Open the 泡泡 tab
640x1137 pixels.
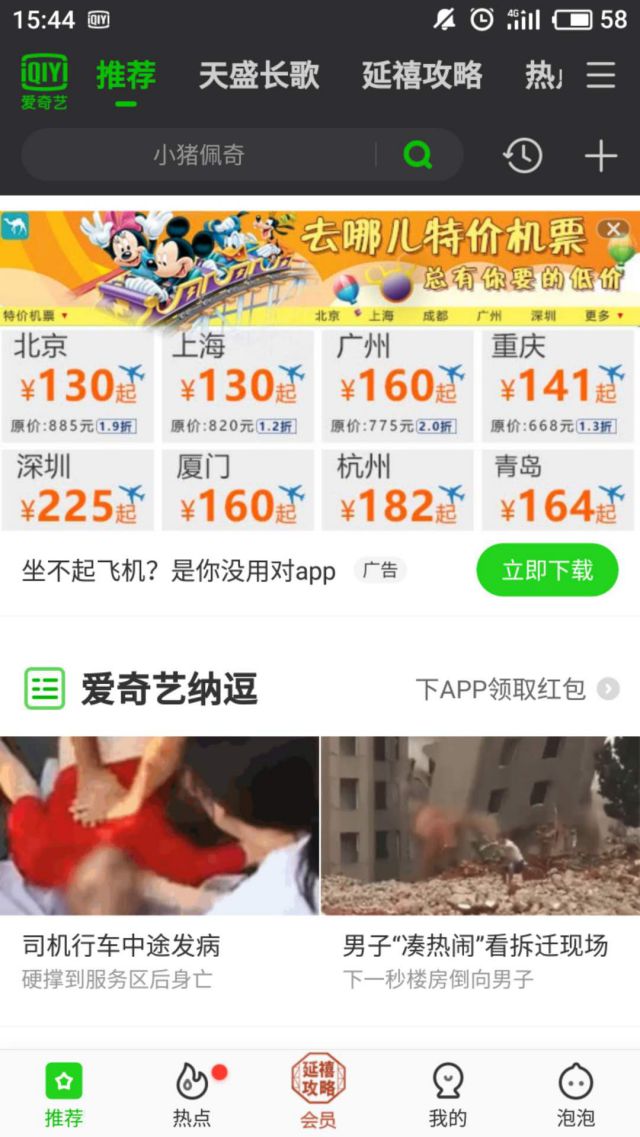[575, 1094]
